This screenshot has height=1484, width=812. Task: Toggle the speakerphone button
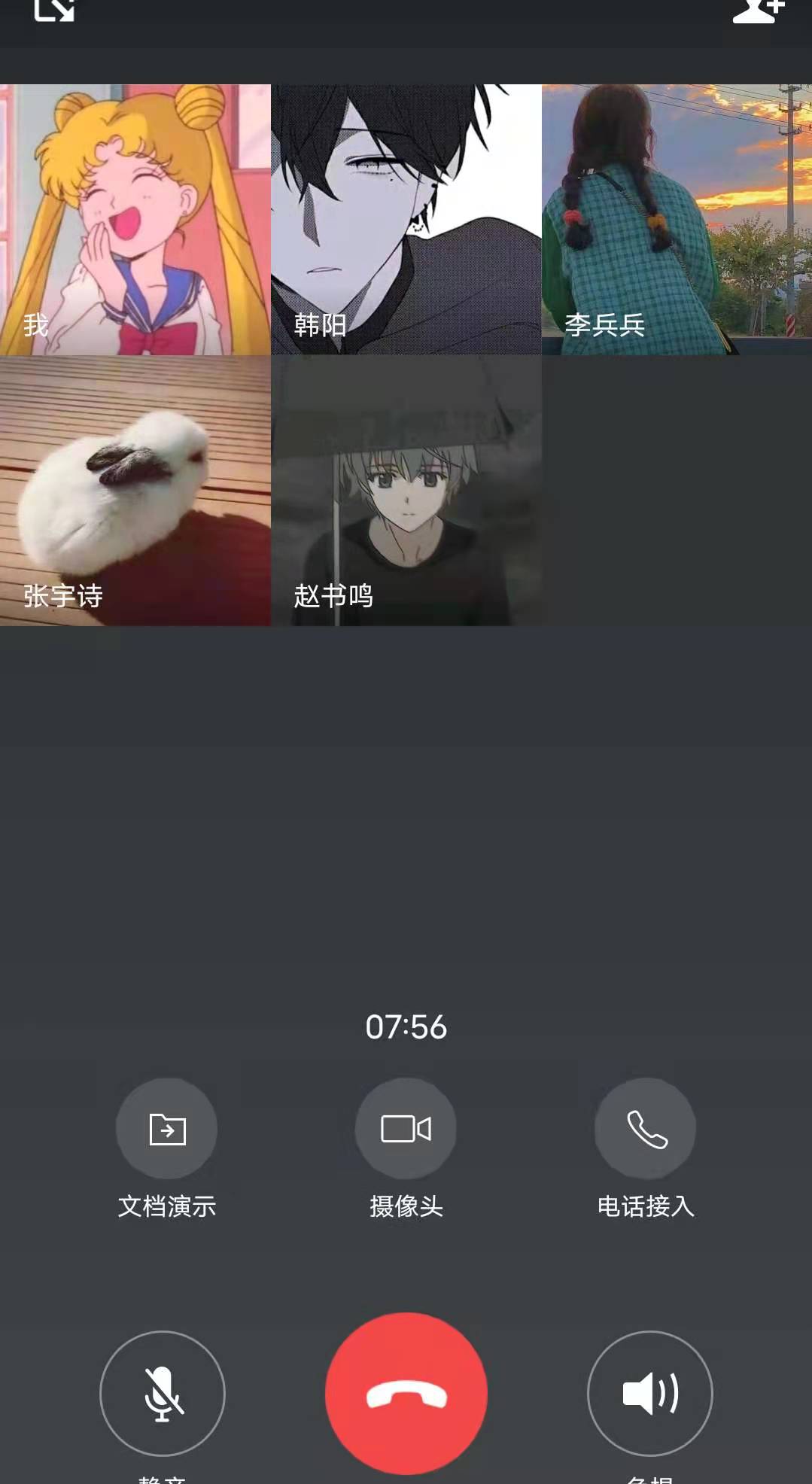[649, 1393]
